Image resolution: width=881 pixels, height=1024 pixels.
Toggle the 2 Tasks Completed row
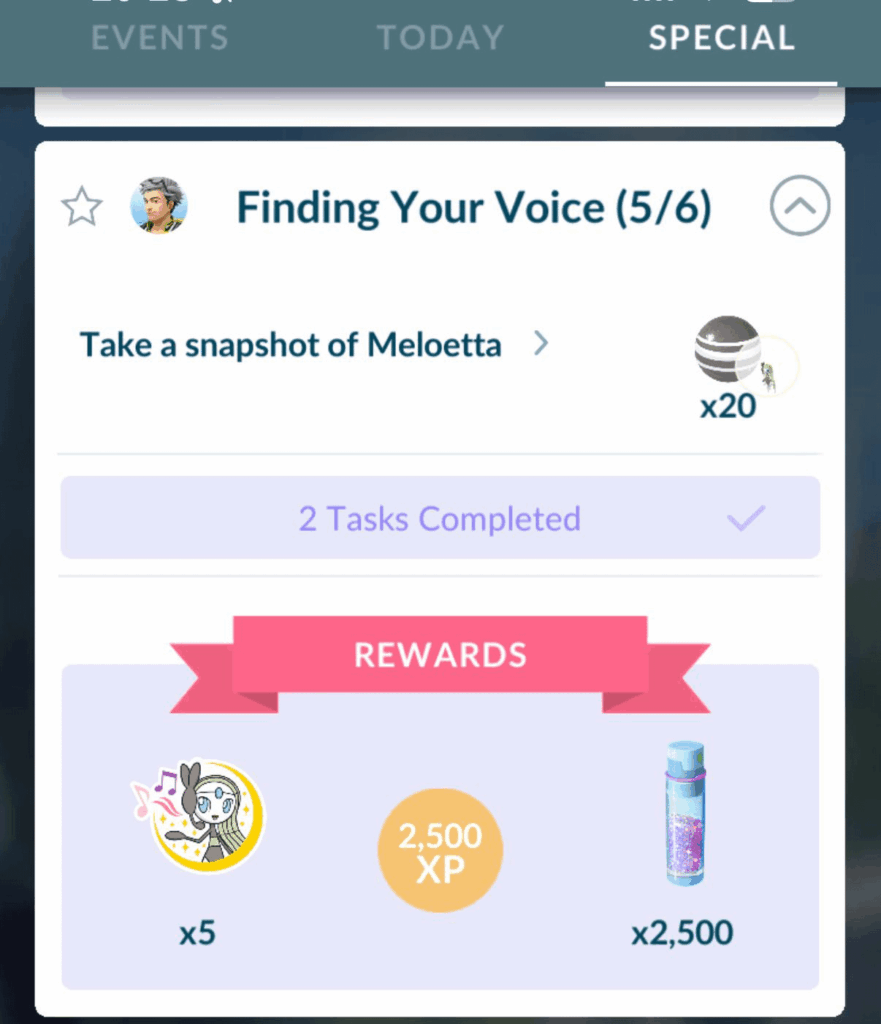(440, 517)
